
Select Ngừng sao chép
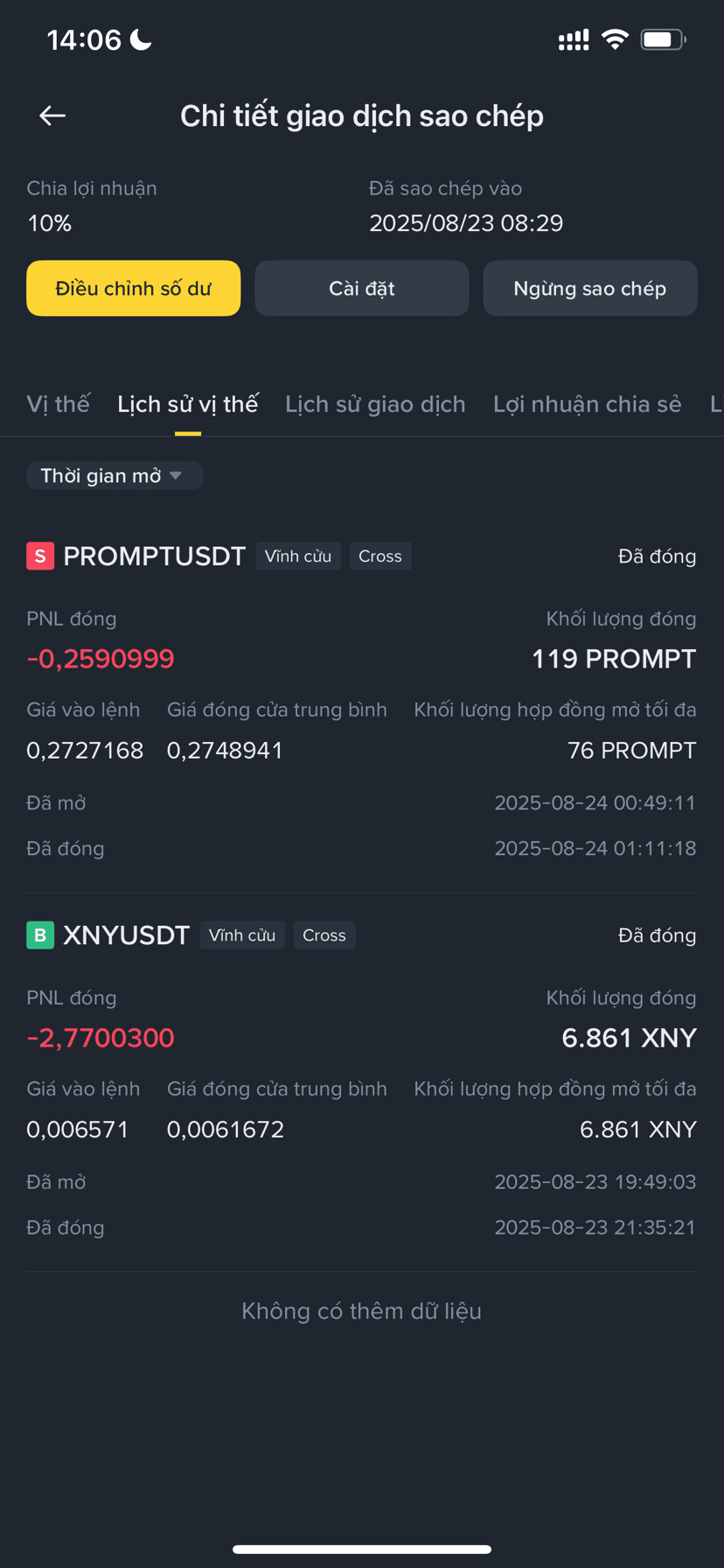tap(590, 289)
